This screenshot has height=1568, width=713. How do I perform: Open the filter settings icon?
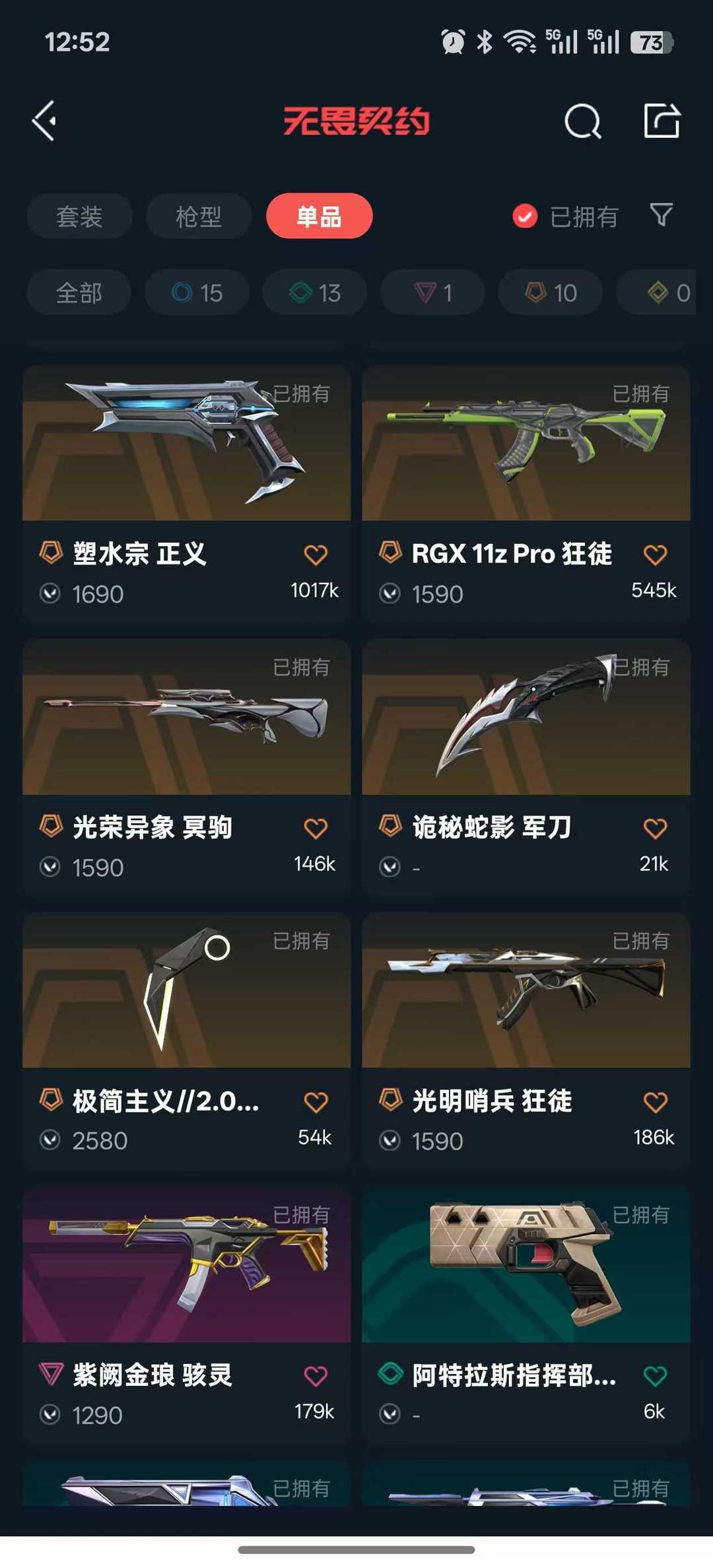662,216
